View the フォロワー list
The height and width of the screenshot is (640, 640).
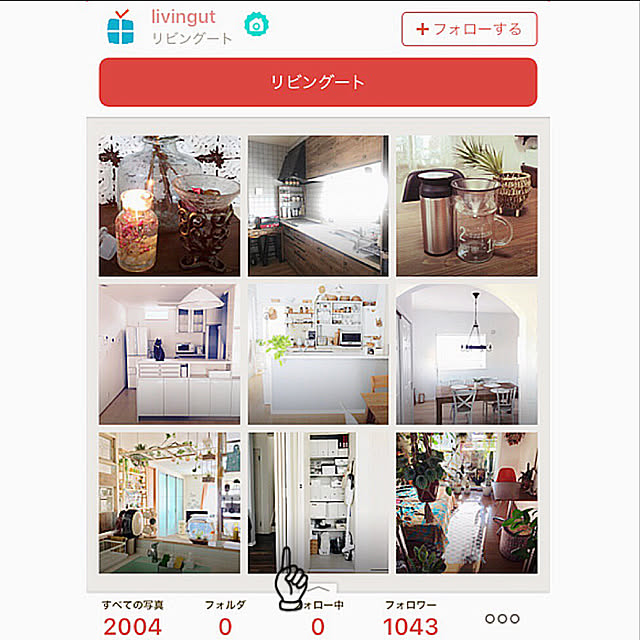click(410, 618)
